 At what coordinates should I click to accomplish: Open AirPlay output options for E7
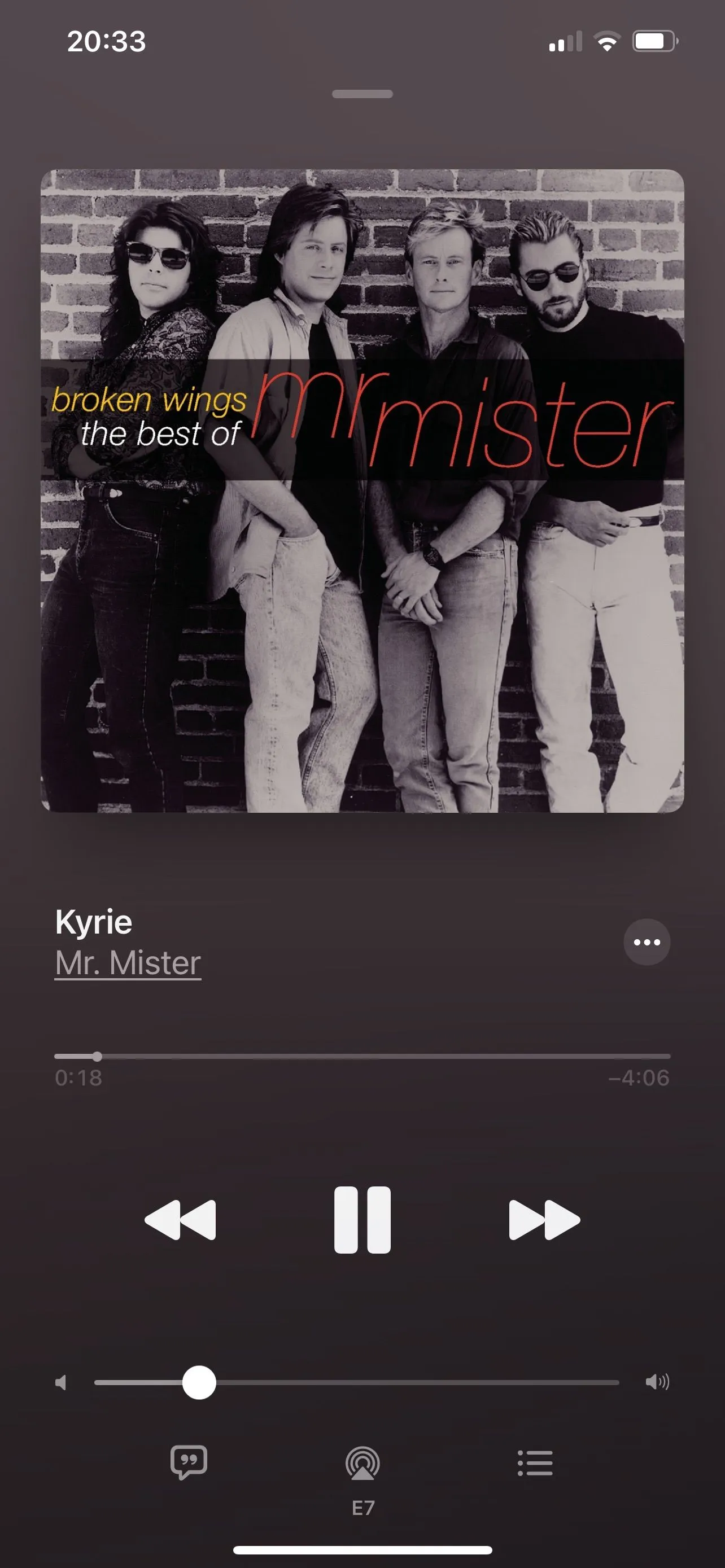pyautogui.click(x=362, y=1464)
